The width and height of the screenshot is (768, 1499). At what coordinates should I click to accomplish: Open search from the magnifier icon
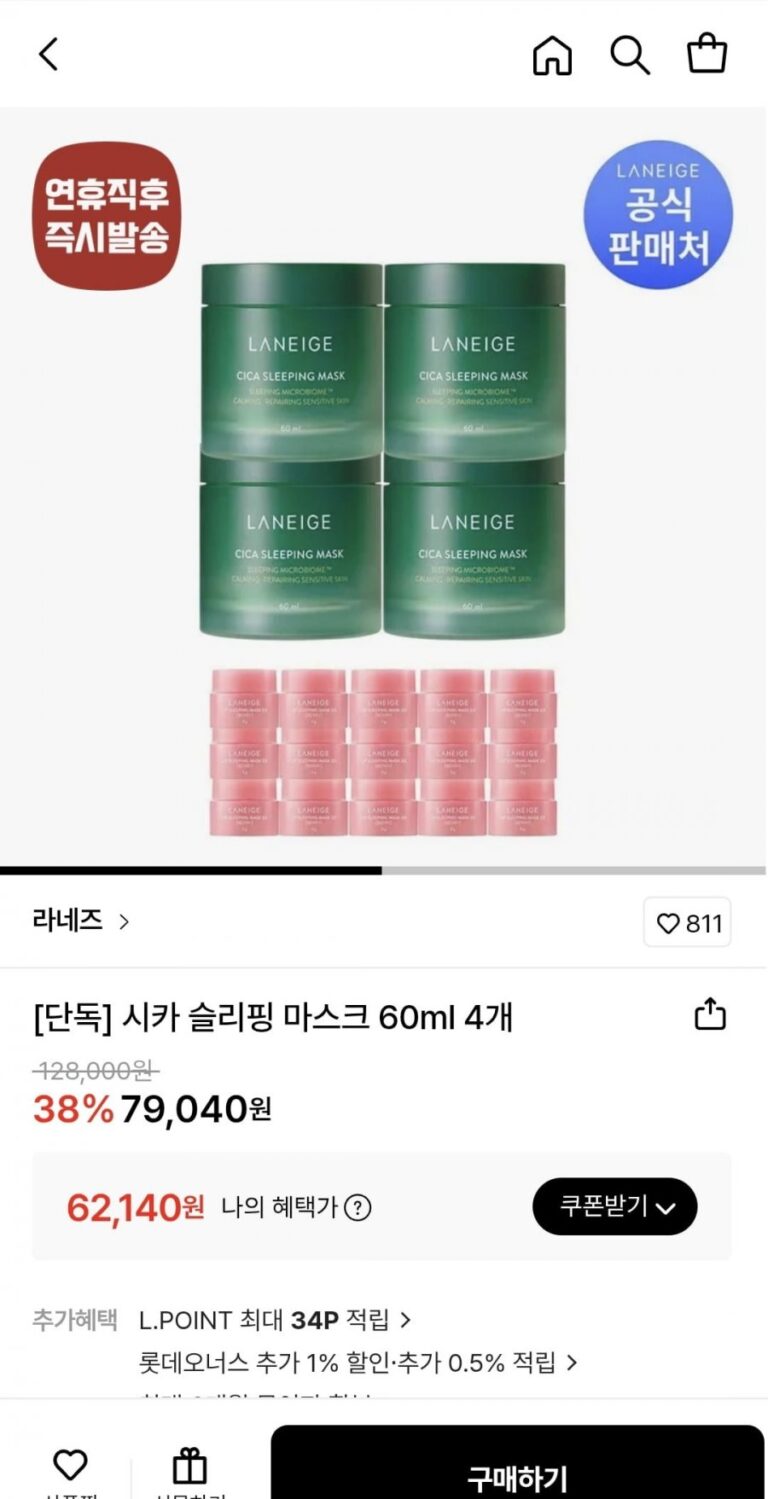(630, 55)
